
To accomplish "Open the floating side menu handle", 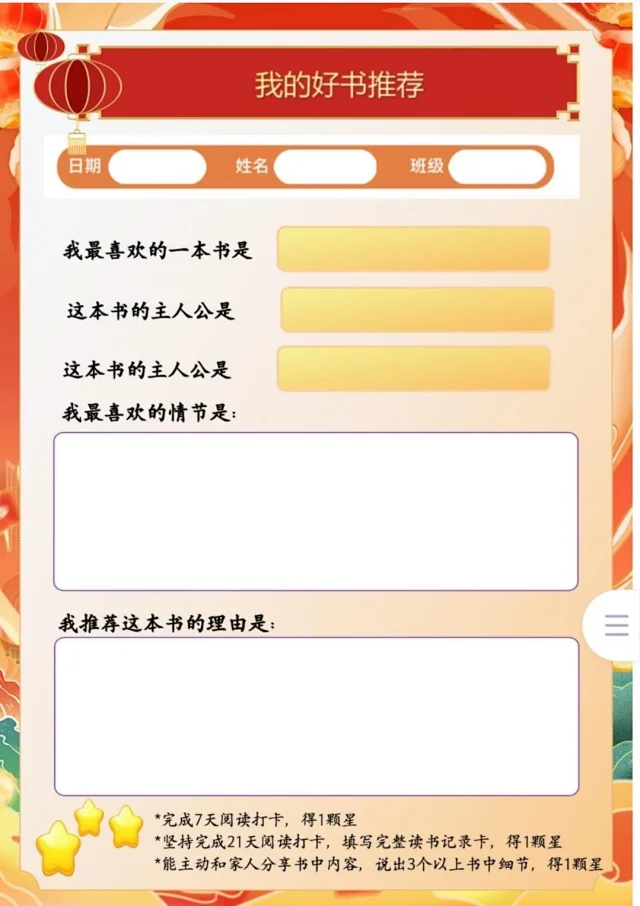I will (x=616, y=625).
